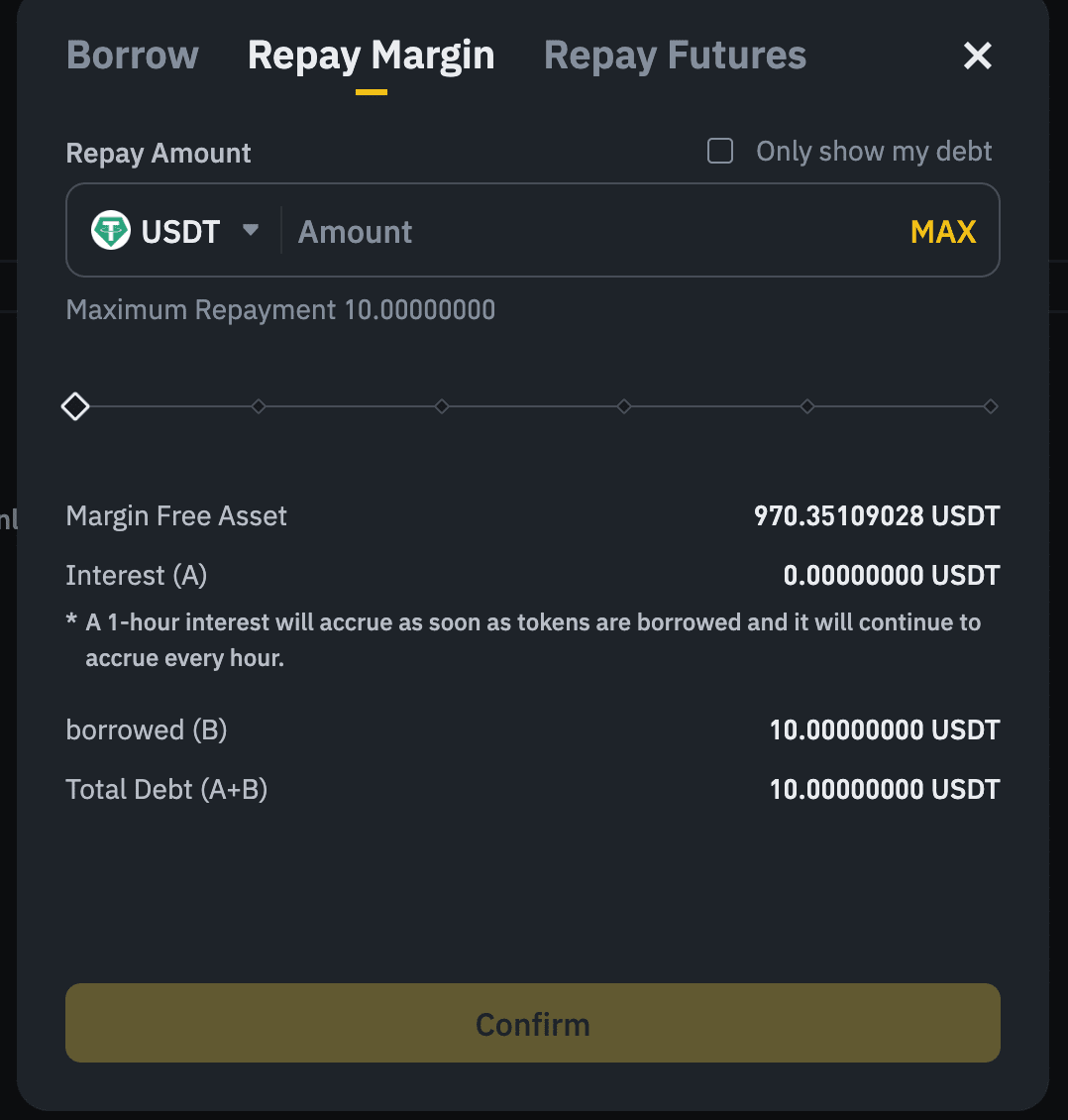Confirm the margin repayment
Screen dimensions: 1068x1120
tap(533, 1023)
